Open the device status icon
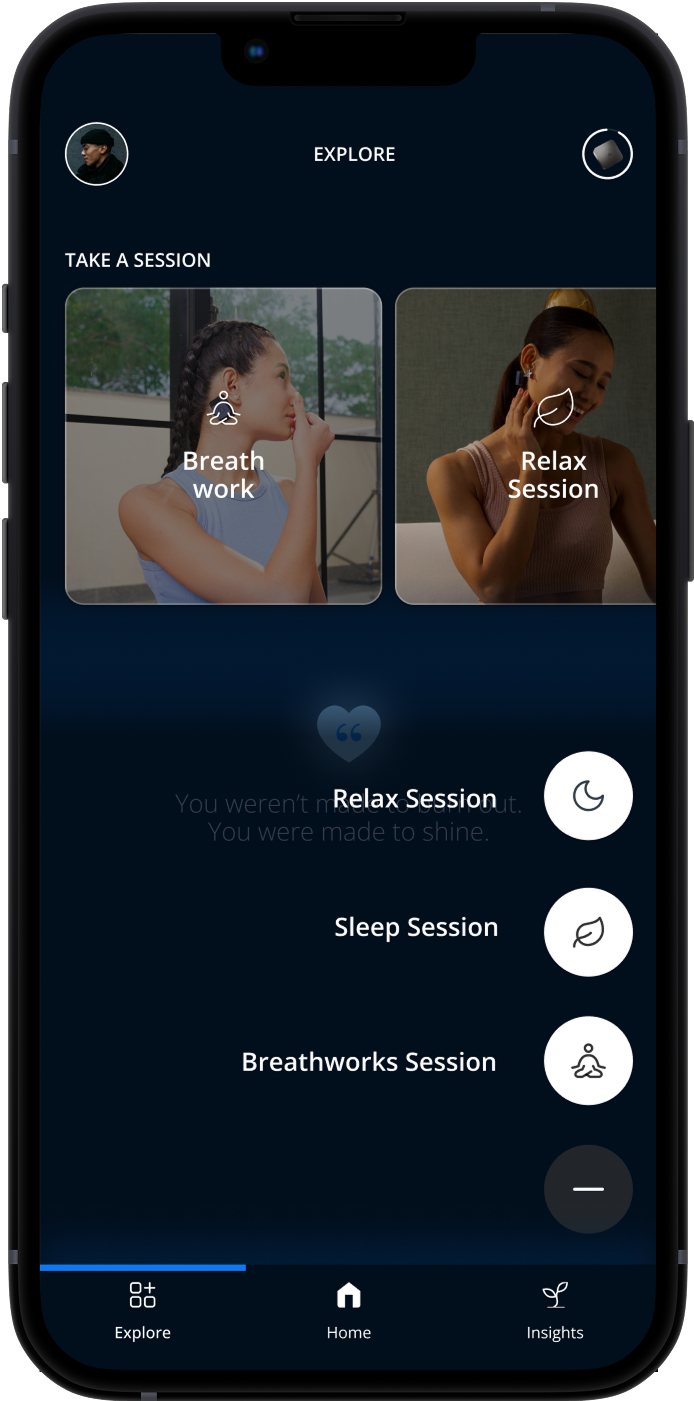Screen dimensions: 694x1401 click(608, 154)
